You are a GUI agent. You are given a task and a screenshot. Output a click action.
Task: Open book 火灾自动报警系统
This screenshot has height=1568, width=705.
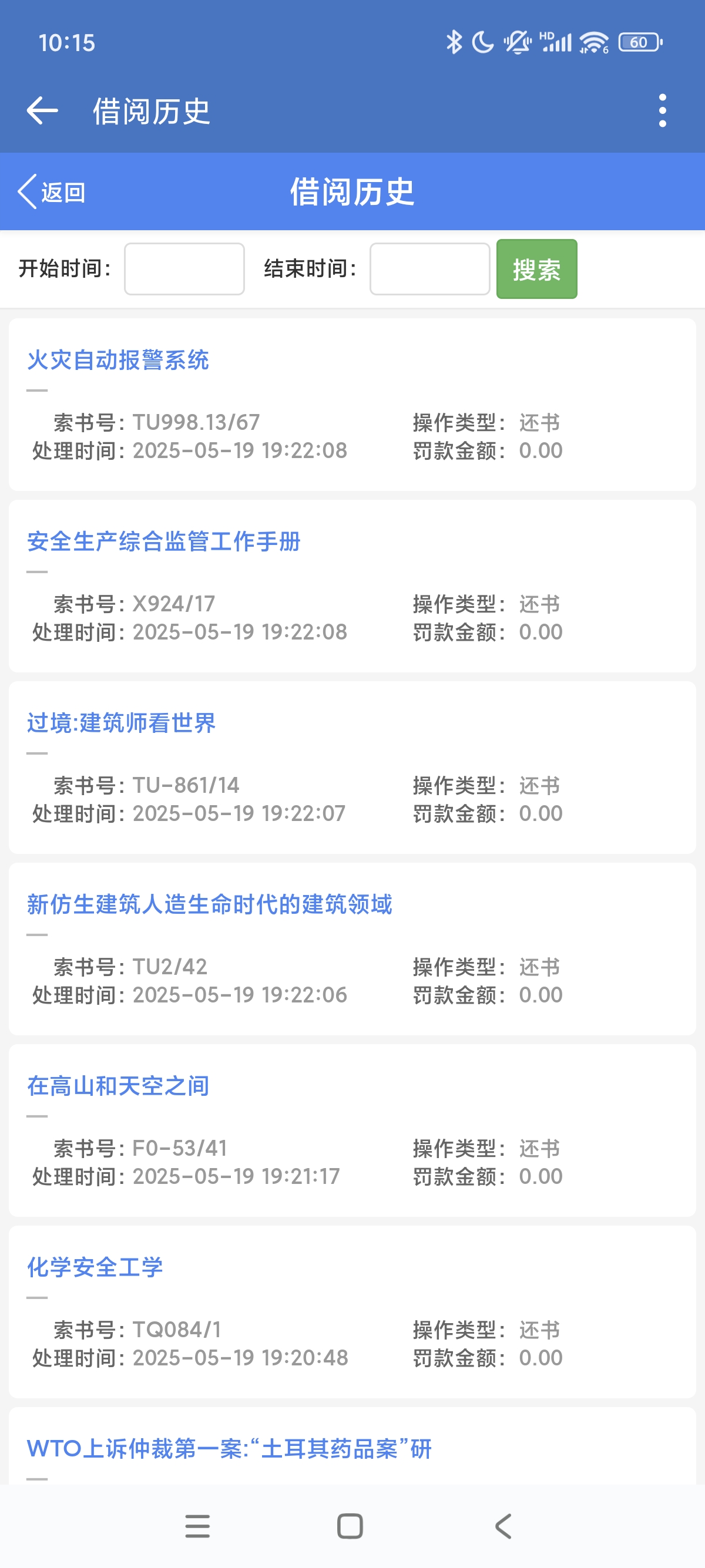click(x=118, y=360)
